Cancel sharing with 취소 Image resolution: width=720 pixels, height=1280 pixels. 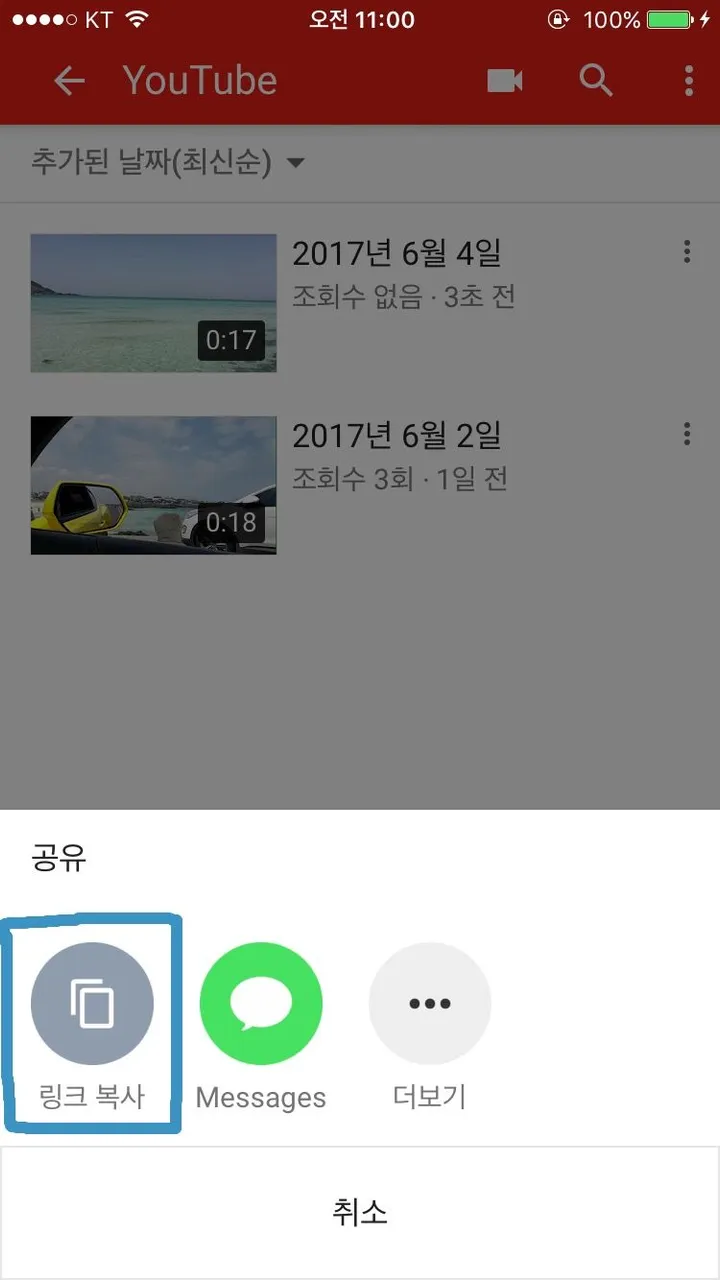click(x=360, y=1212)
